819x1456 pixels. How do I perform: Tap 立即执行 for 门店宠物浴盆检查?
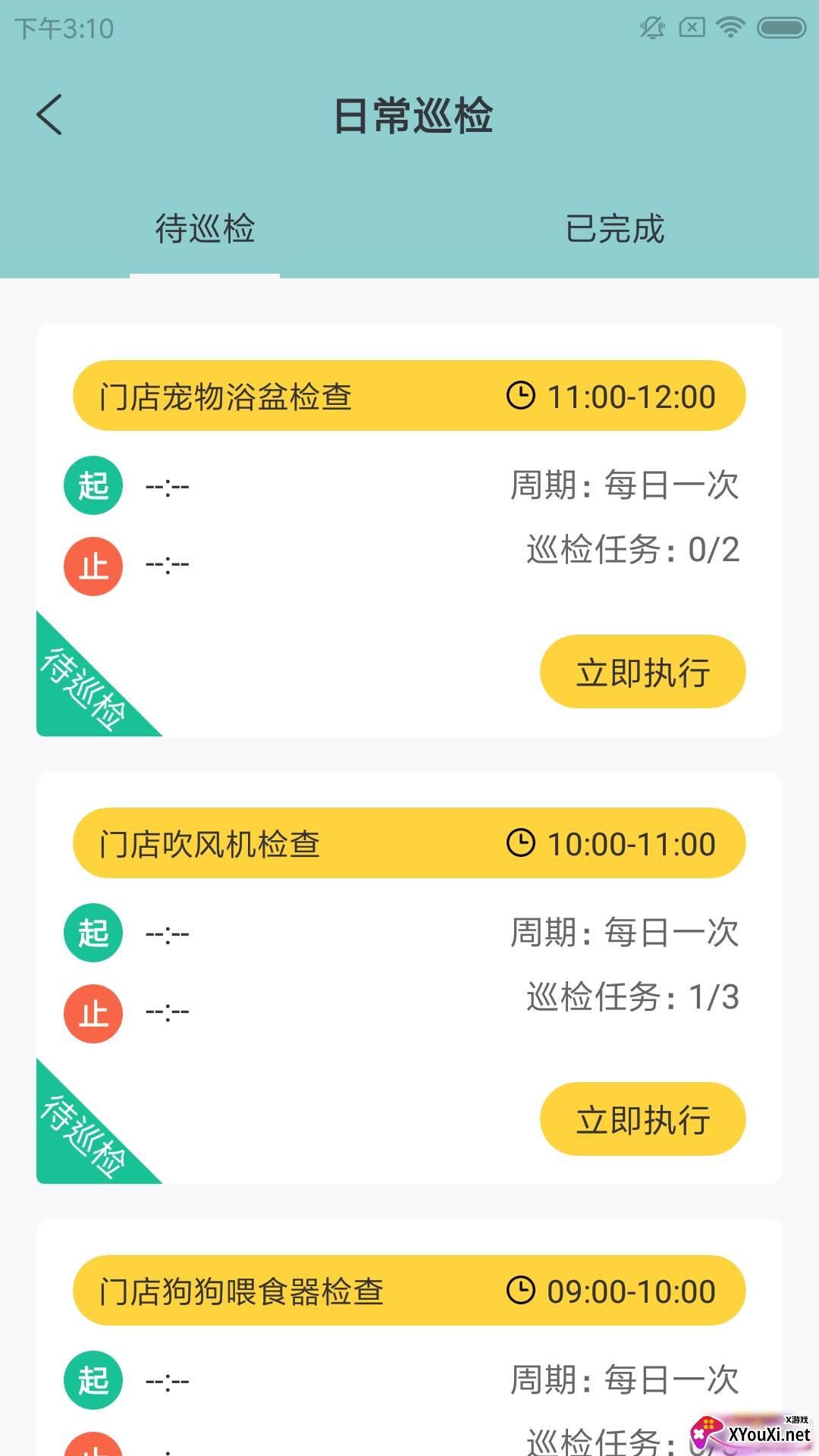(642, 672)
